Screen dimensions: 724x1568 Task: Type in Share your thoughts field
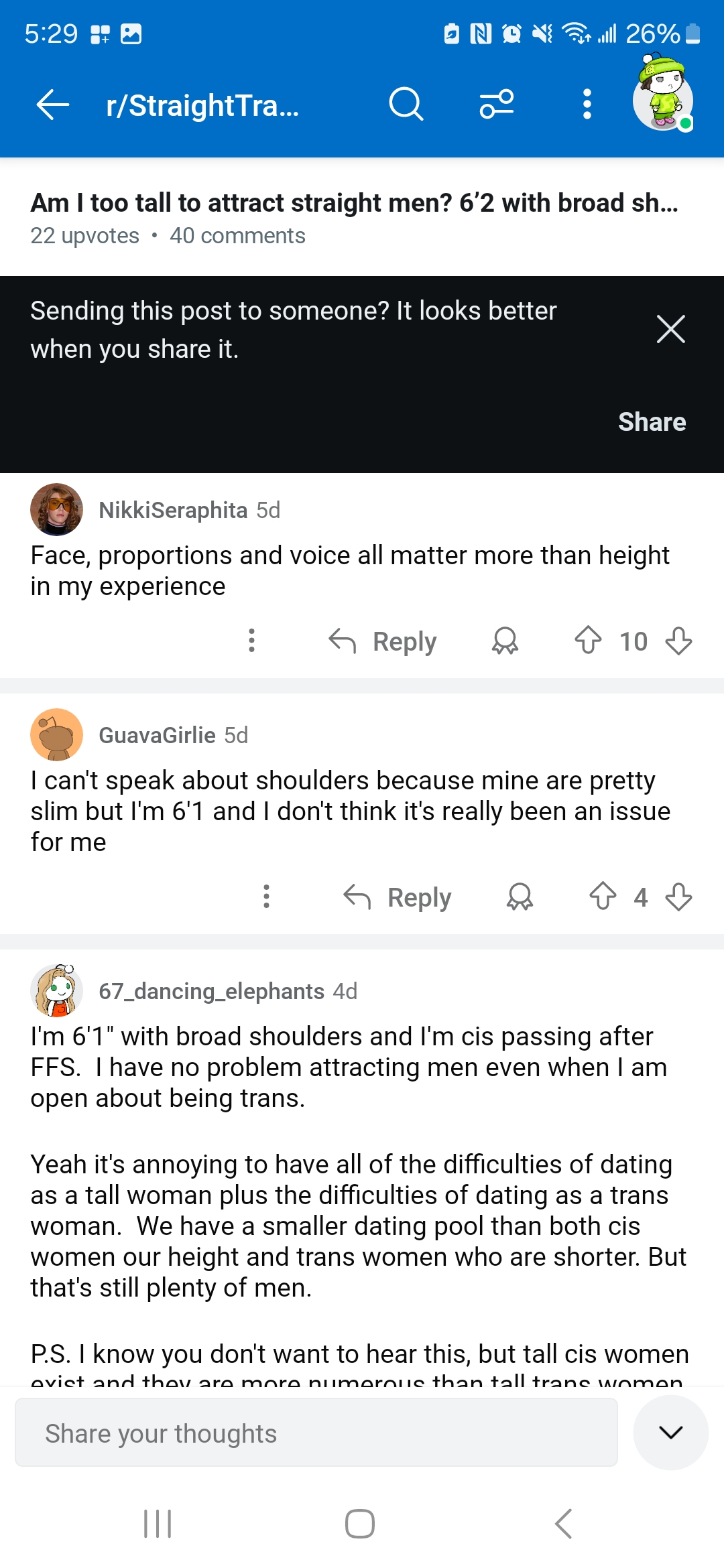pyautogui.click(x=316, y=1433)
